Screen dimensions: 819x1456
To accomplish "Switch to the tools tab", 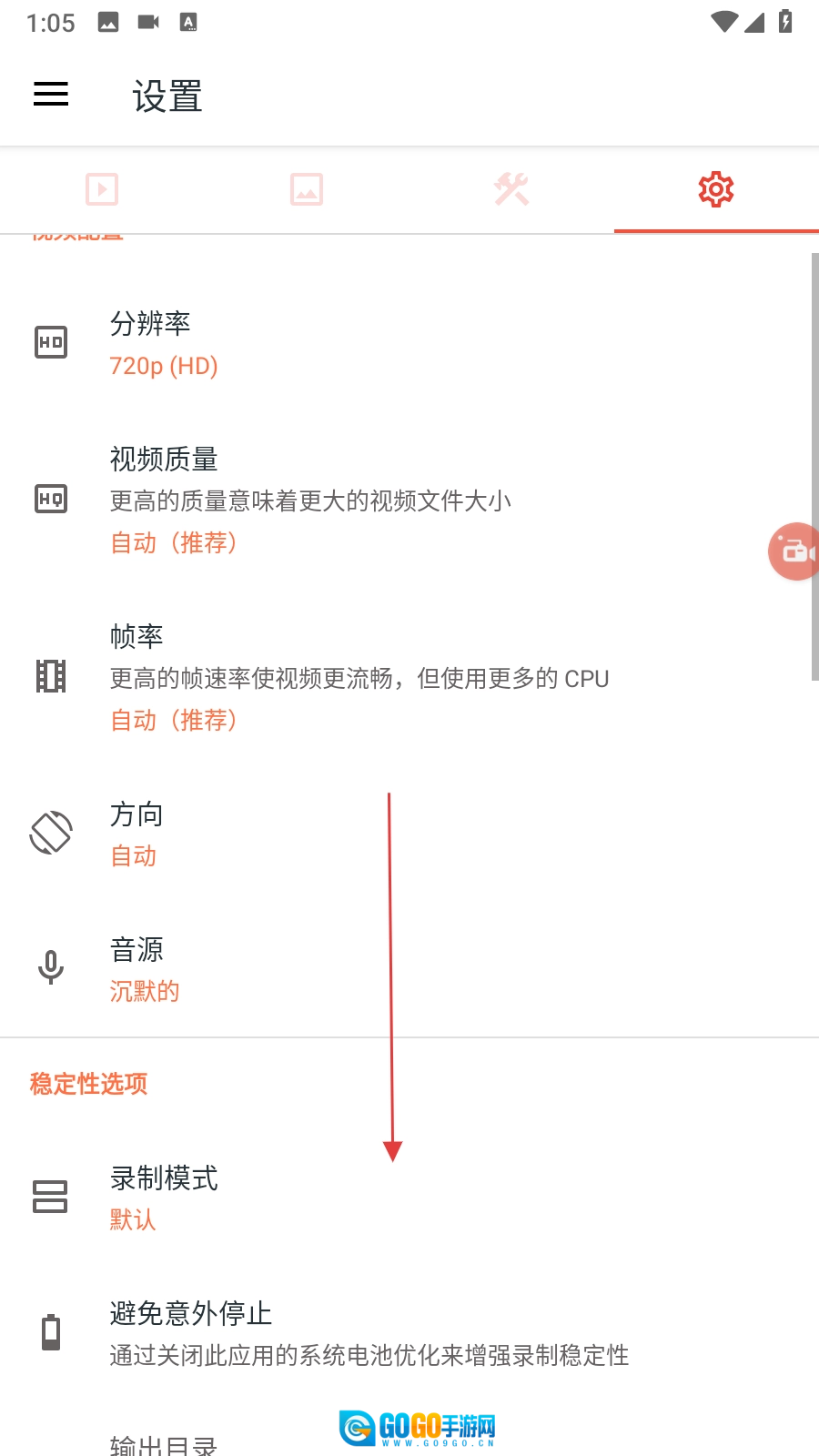I will (x=511, y=189).
